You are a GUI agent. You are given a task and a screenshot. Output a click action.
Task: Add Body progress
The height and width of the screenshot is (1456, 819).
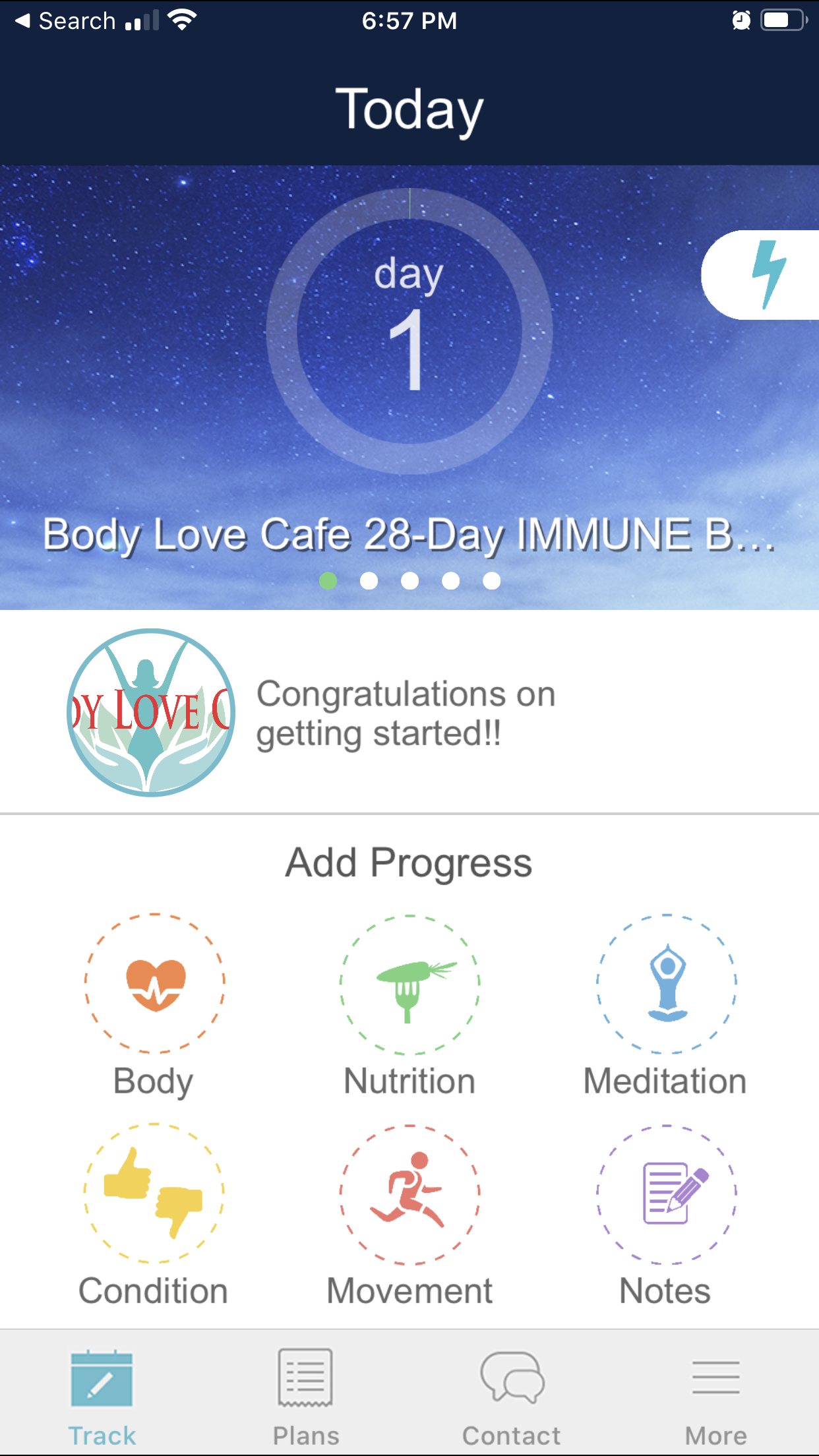[x=154, y=983]
